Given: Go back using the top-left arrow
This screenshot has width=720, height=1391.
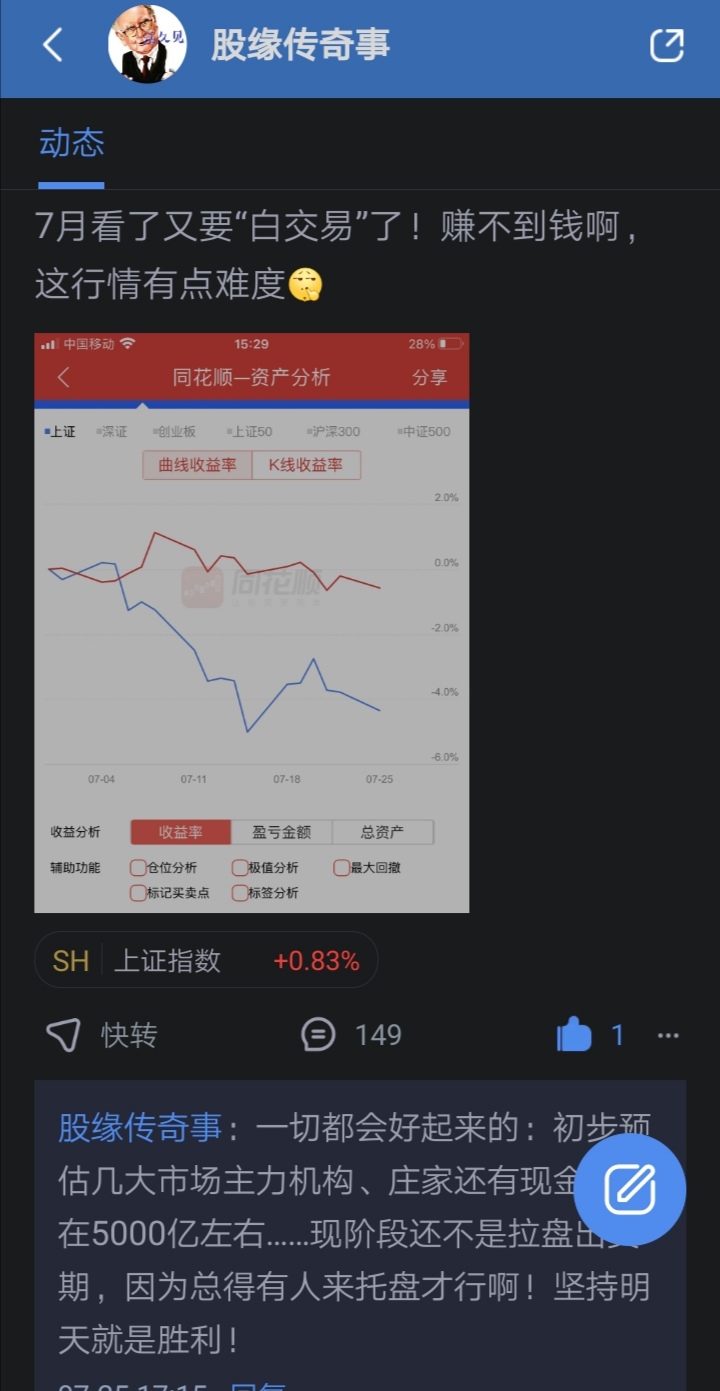Looking at the screenshot, I should coord(53,45).
